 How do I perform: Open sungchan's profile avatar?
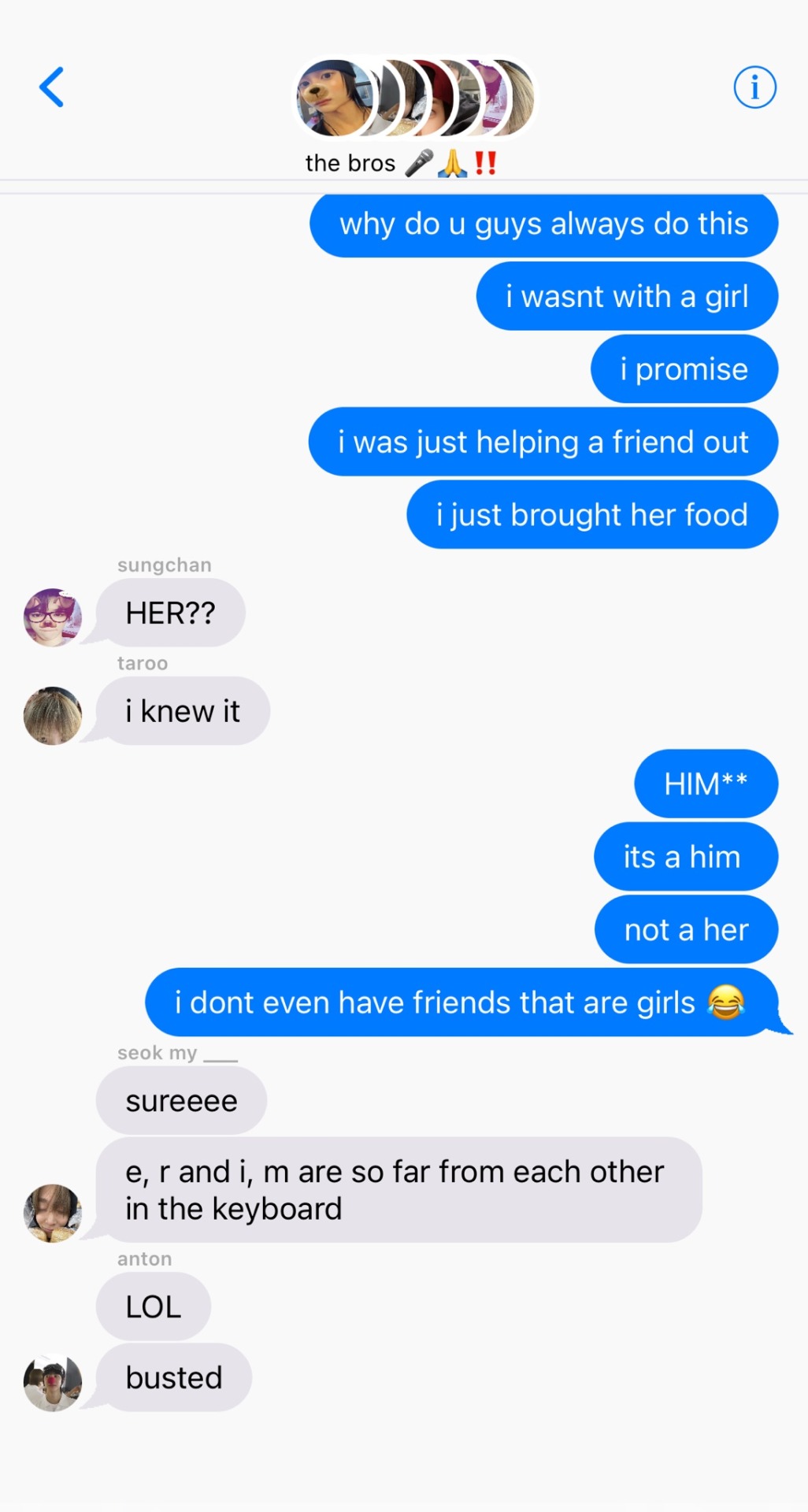click(53, 617)
